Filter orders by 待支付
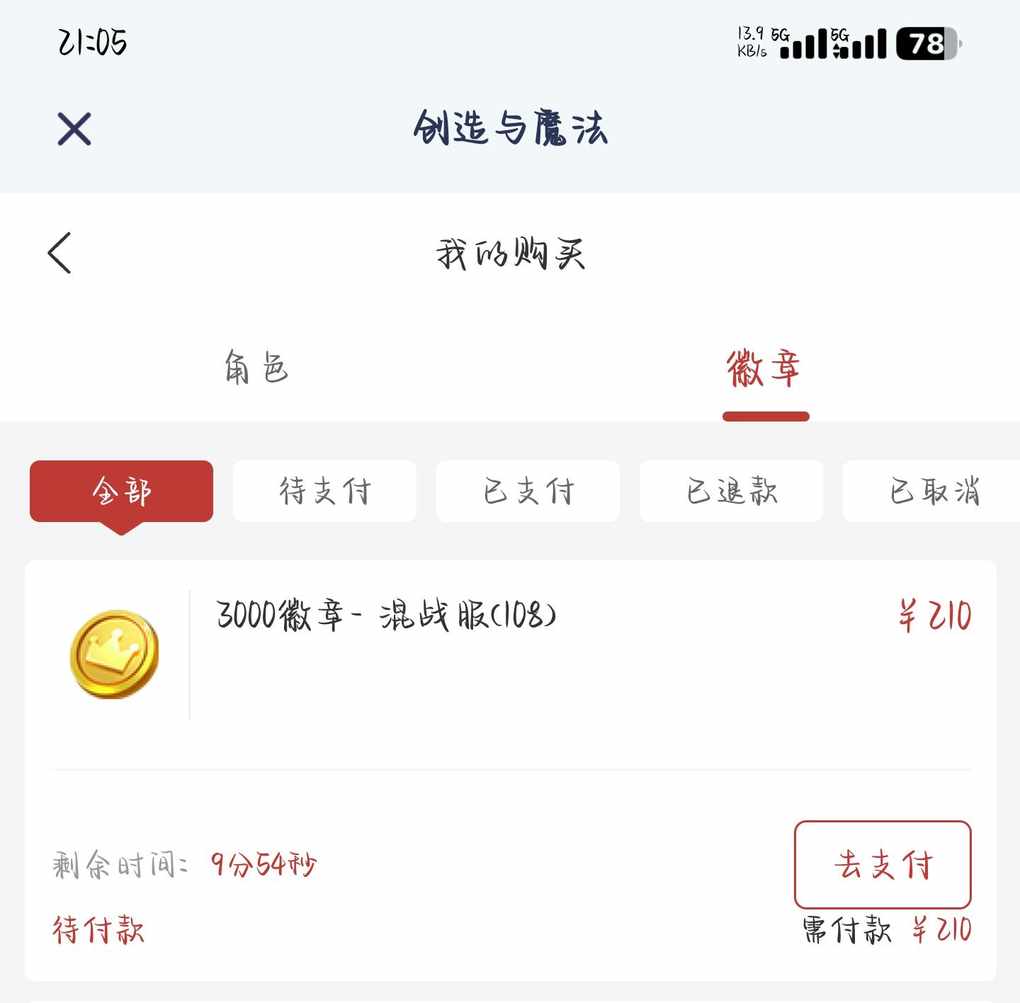 [x=324, y=491]
